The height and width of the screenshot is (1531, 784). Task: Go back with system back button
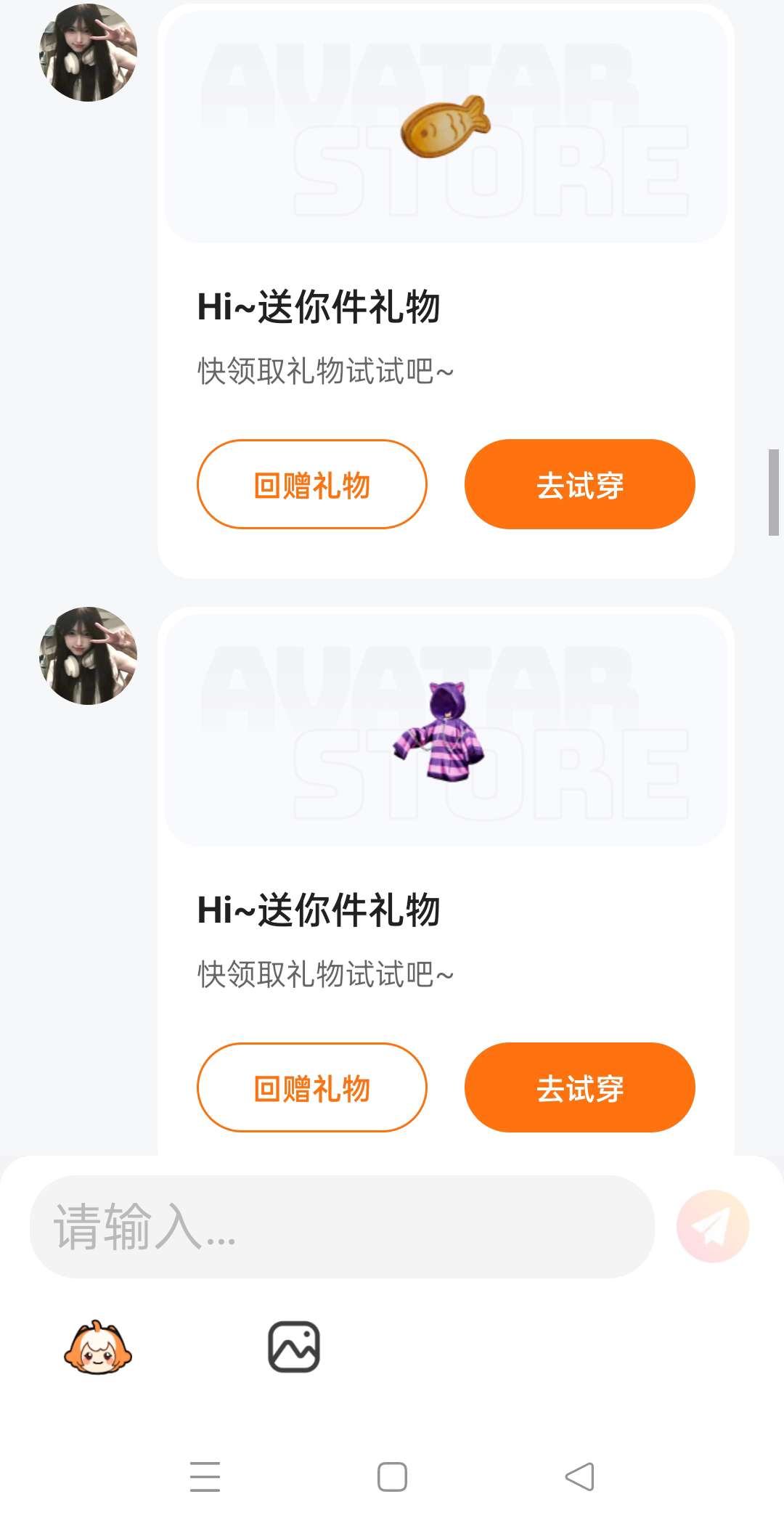coord(579,1477)
